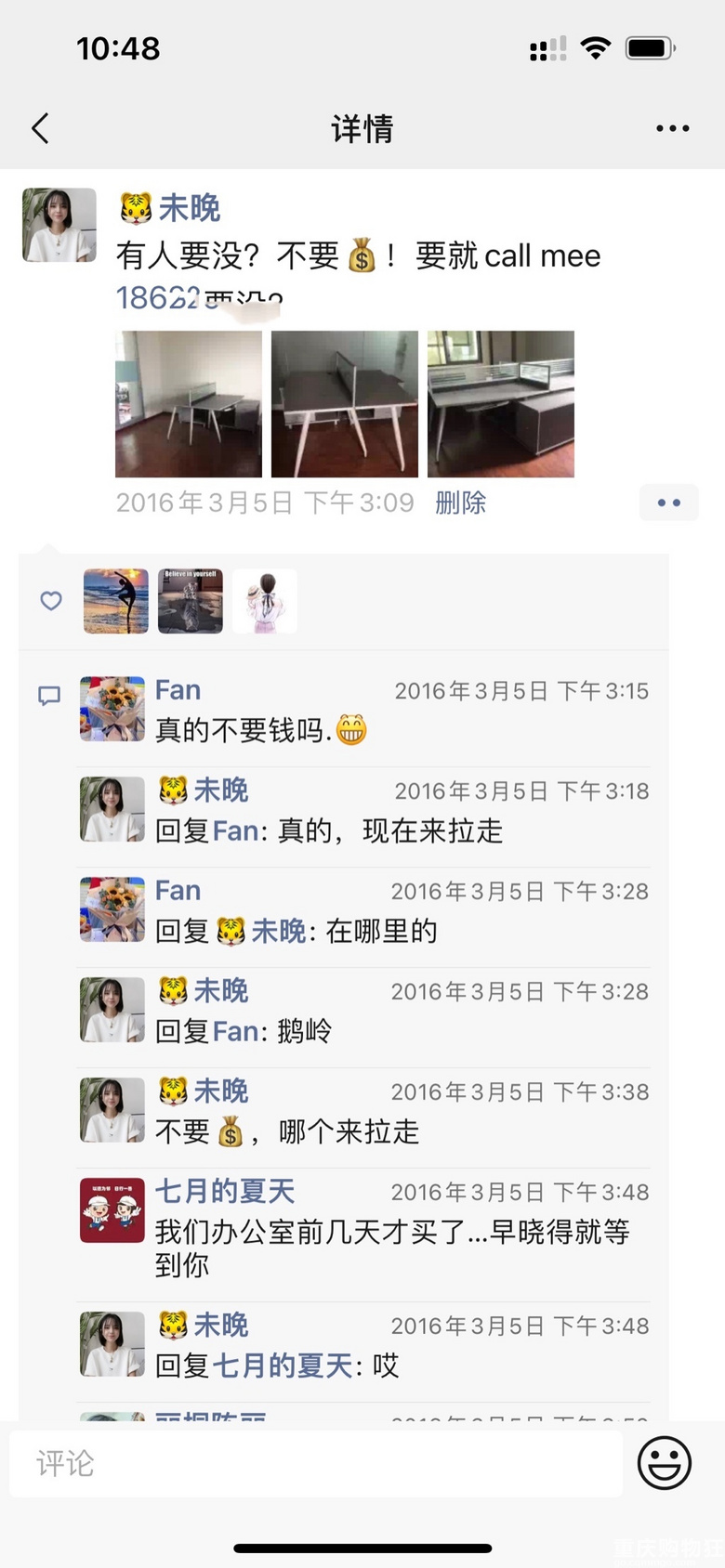Screen dimensions: 725x1568
Task: Open Fan's profile from the name link
Action: [x=178, y=690]
